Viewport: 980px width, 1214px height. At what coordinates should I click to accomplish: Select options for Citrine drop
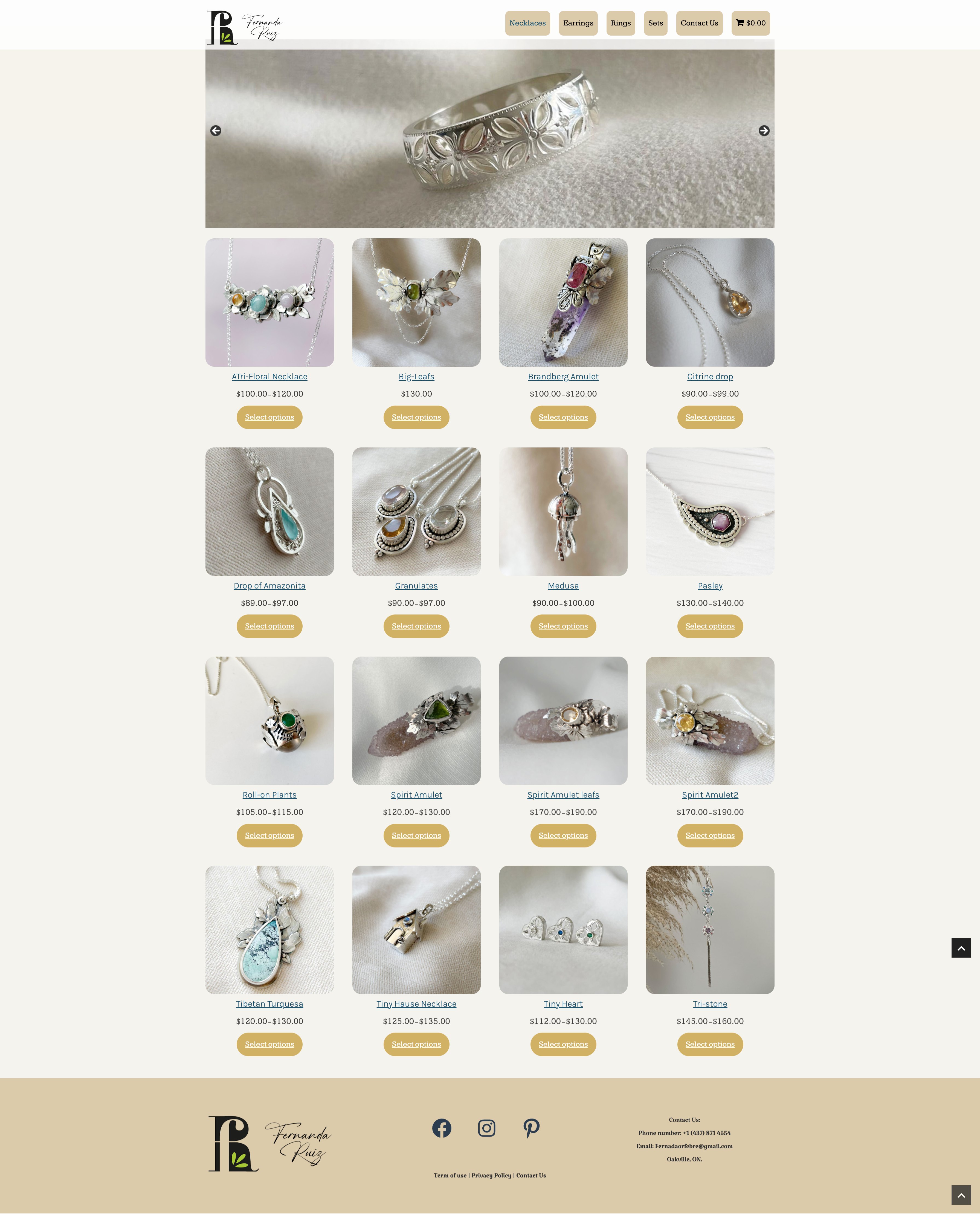coord(710,417)
